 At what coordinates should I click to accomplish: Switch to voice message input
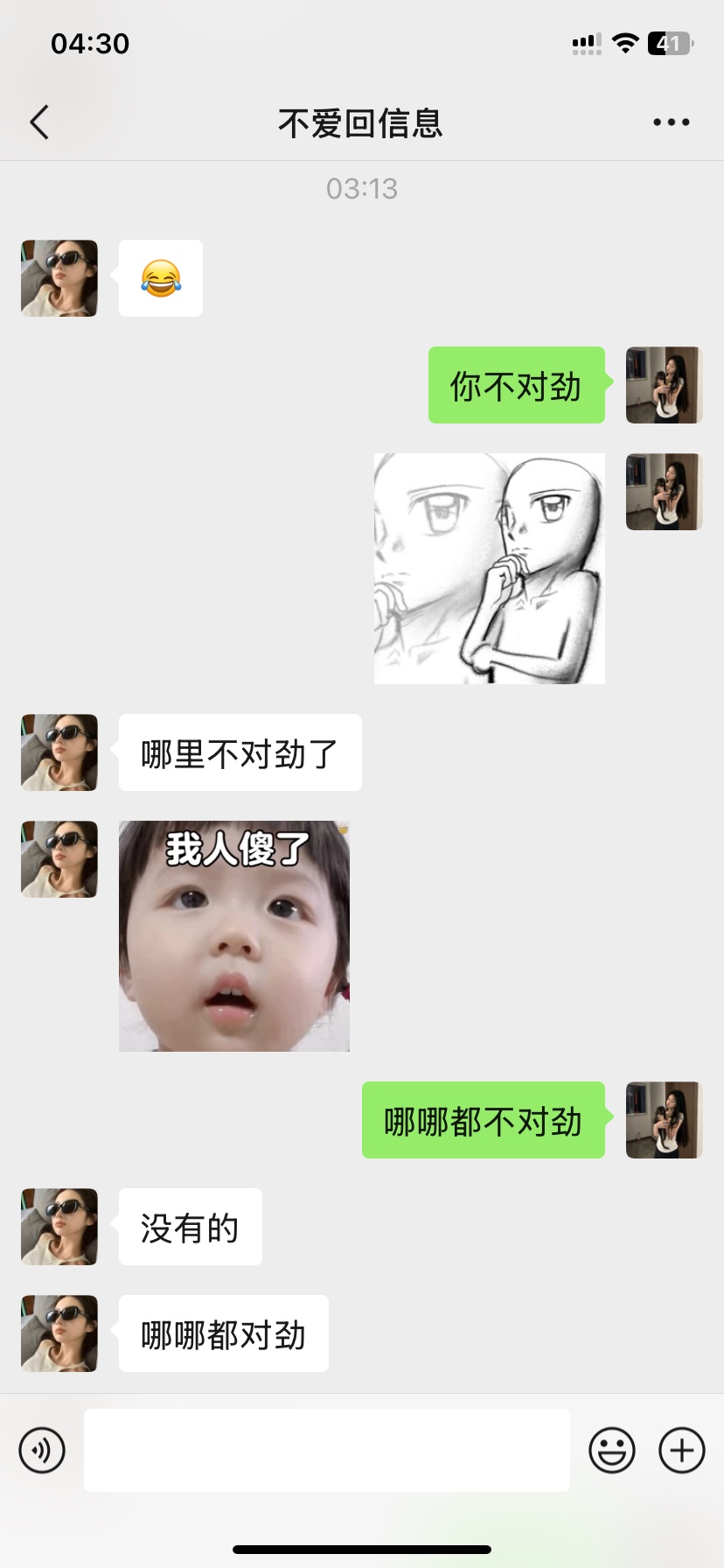point(42,1450)
